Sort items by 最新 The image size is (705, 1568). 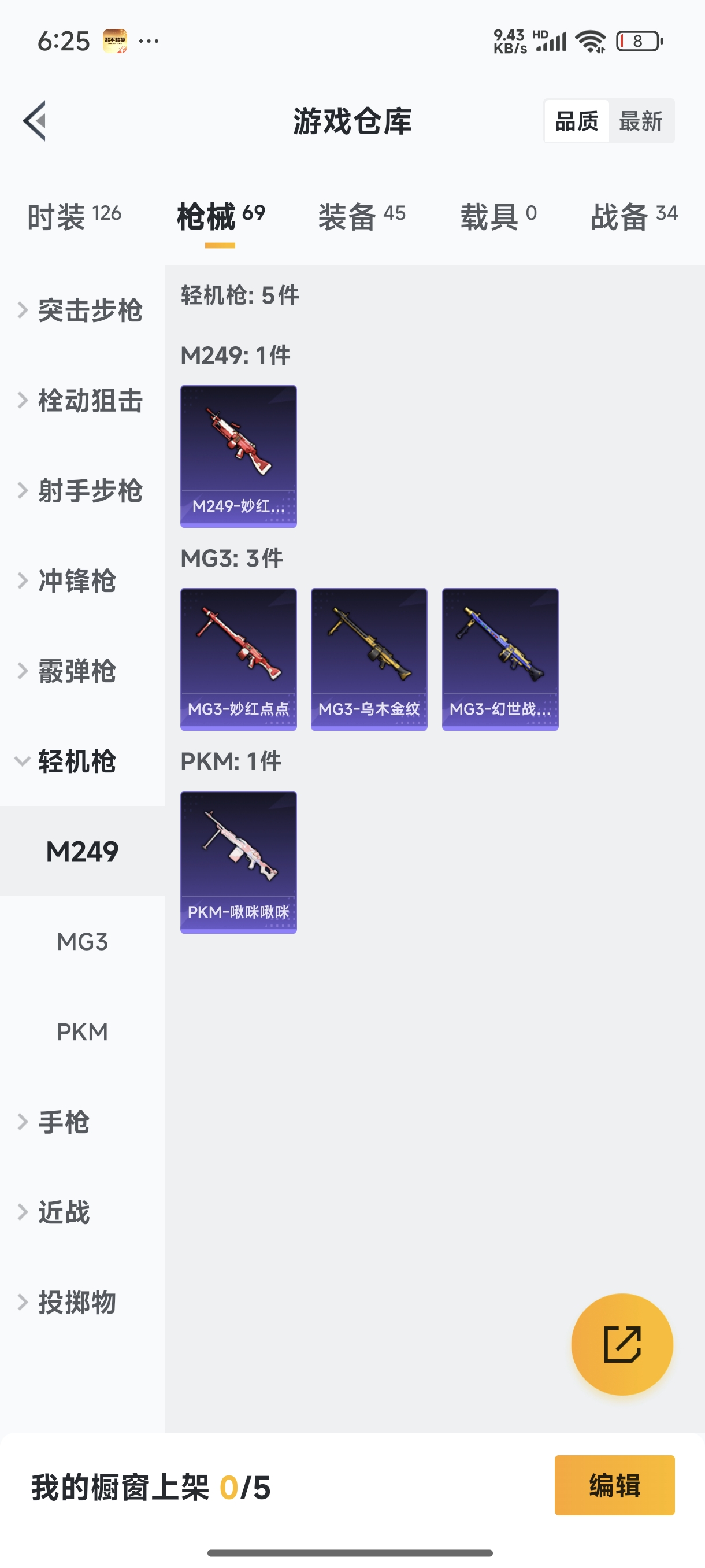(x=640, y=121)
